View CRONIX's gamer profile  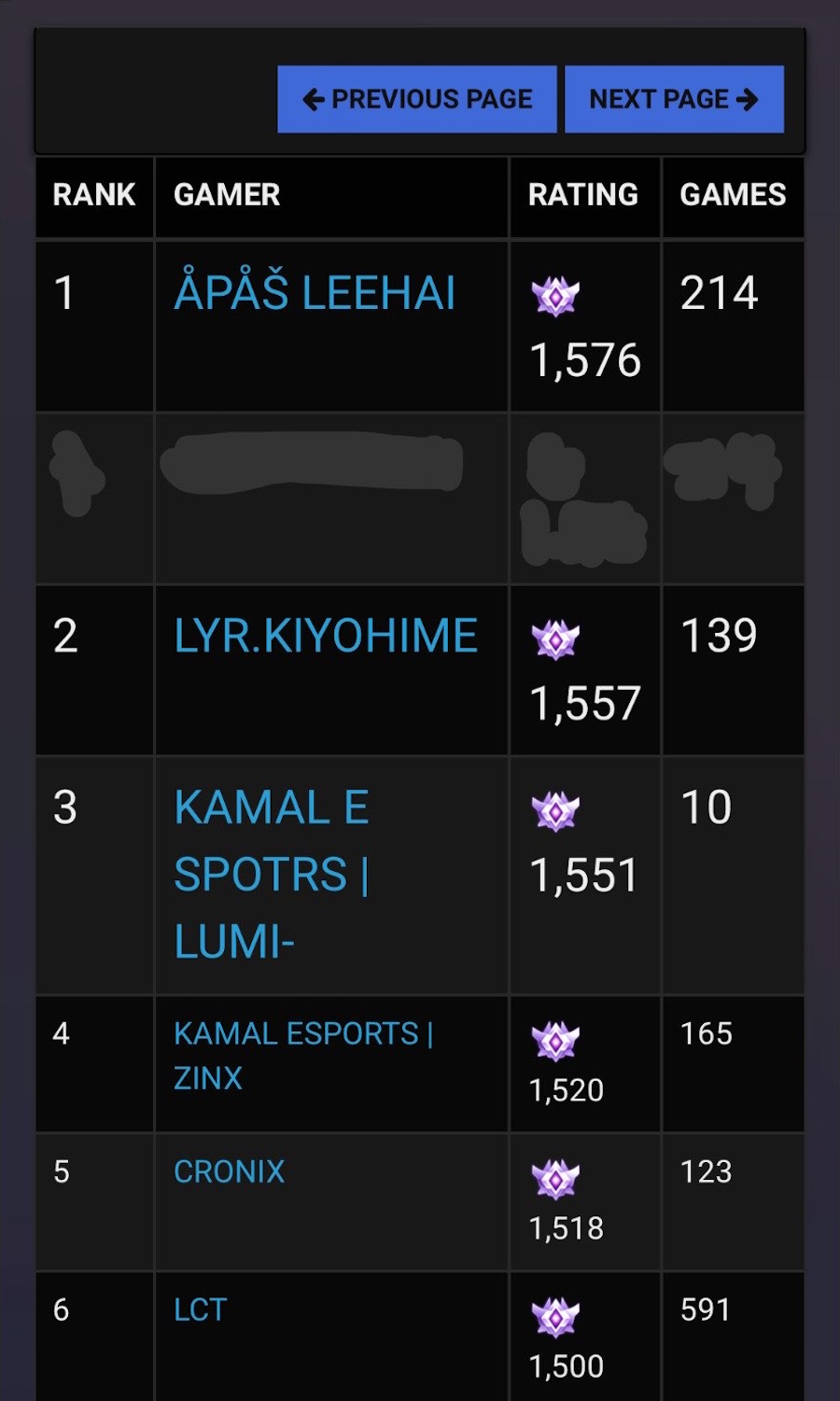pos(229,1171)
